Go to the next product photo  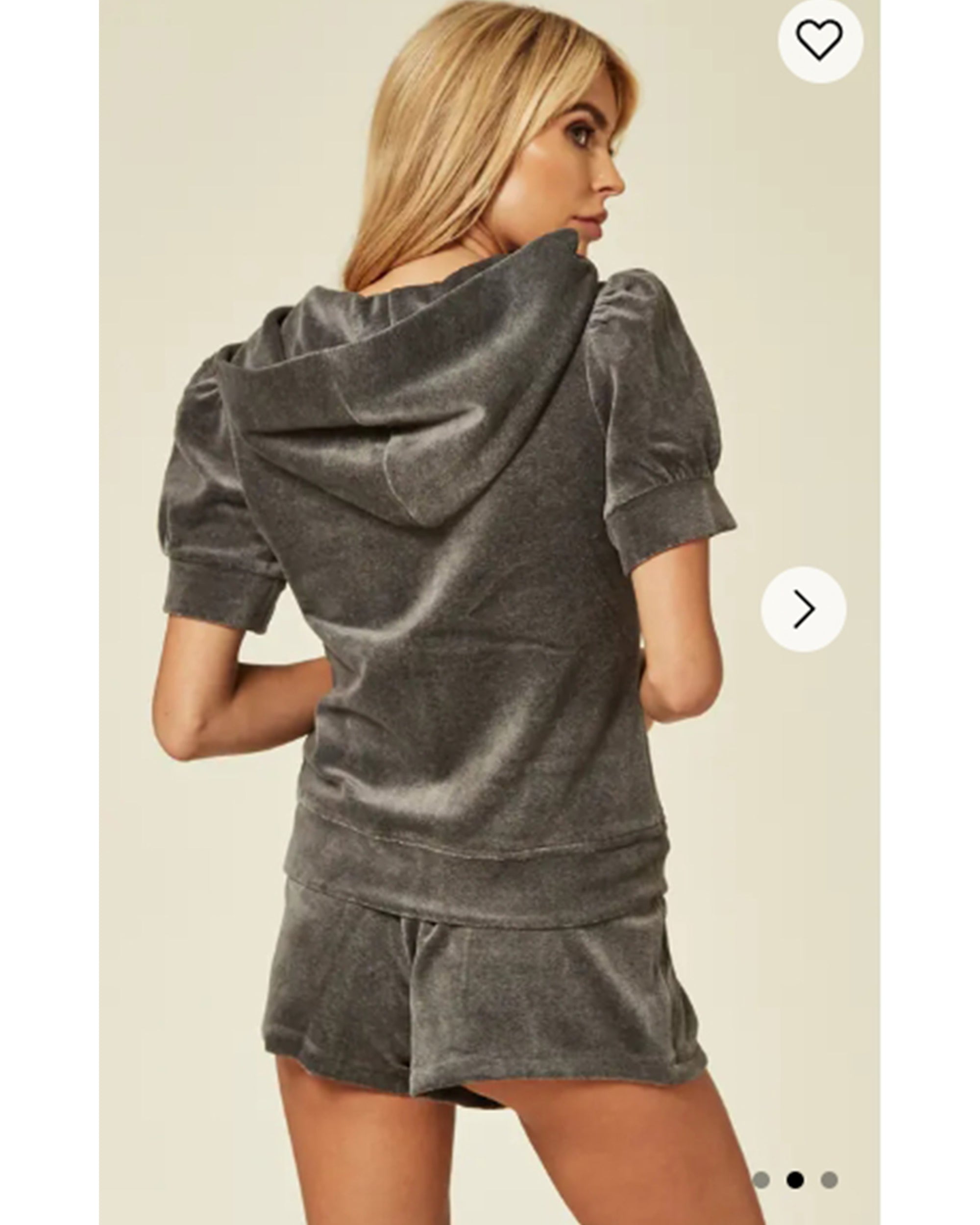point(803,609)
